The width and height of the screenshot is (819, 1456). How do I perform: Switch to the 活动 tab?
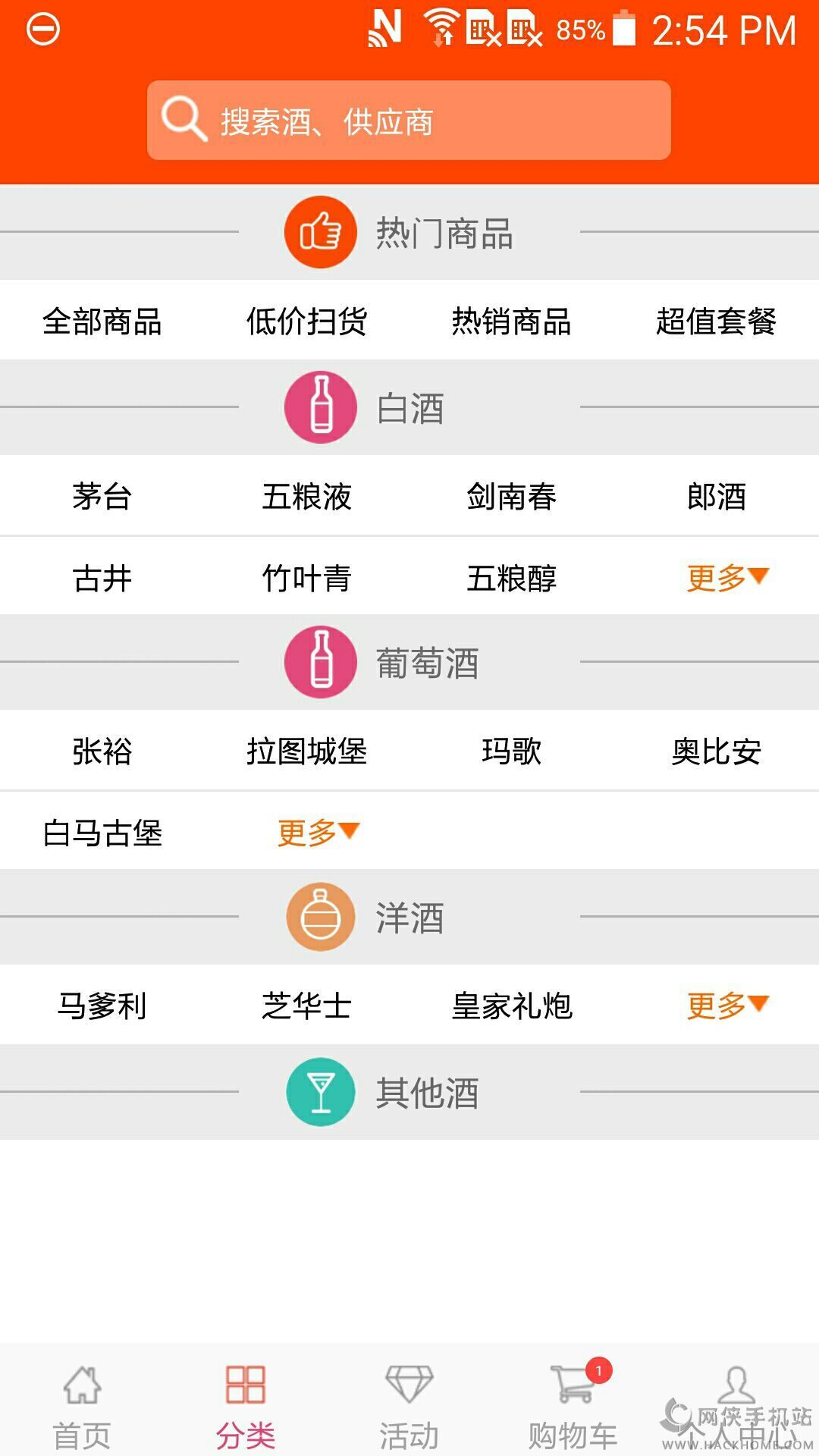coord(409,1406)
